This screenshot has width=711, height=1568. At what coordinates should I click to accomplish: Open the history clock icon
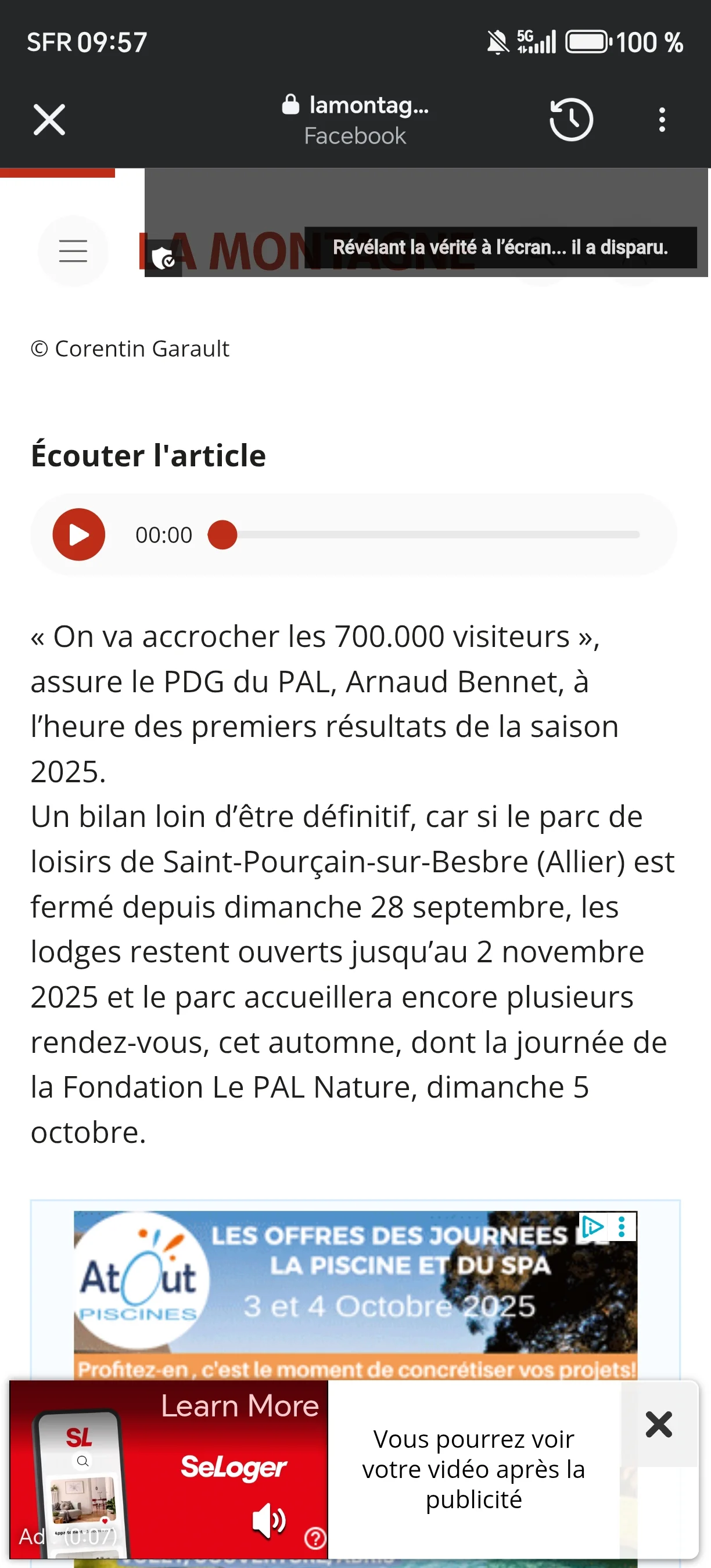[571, 119]
